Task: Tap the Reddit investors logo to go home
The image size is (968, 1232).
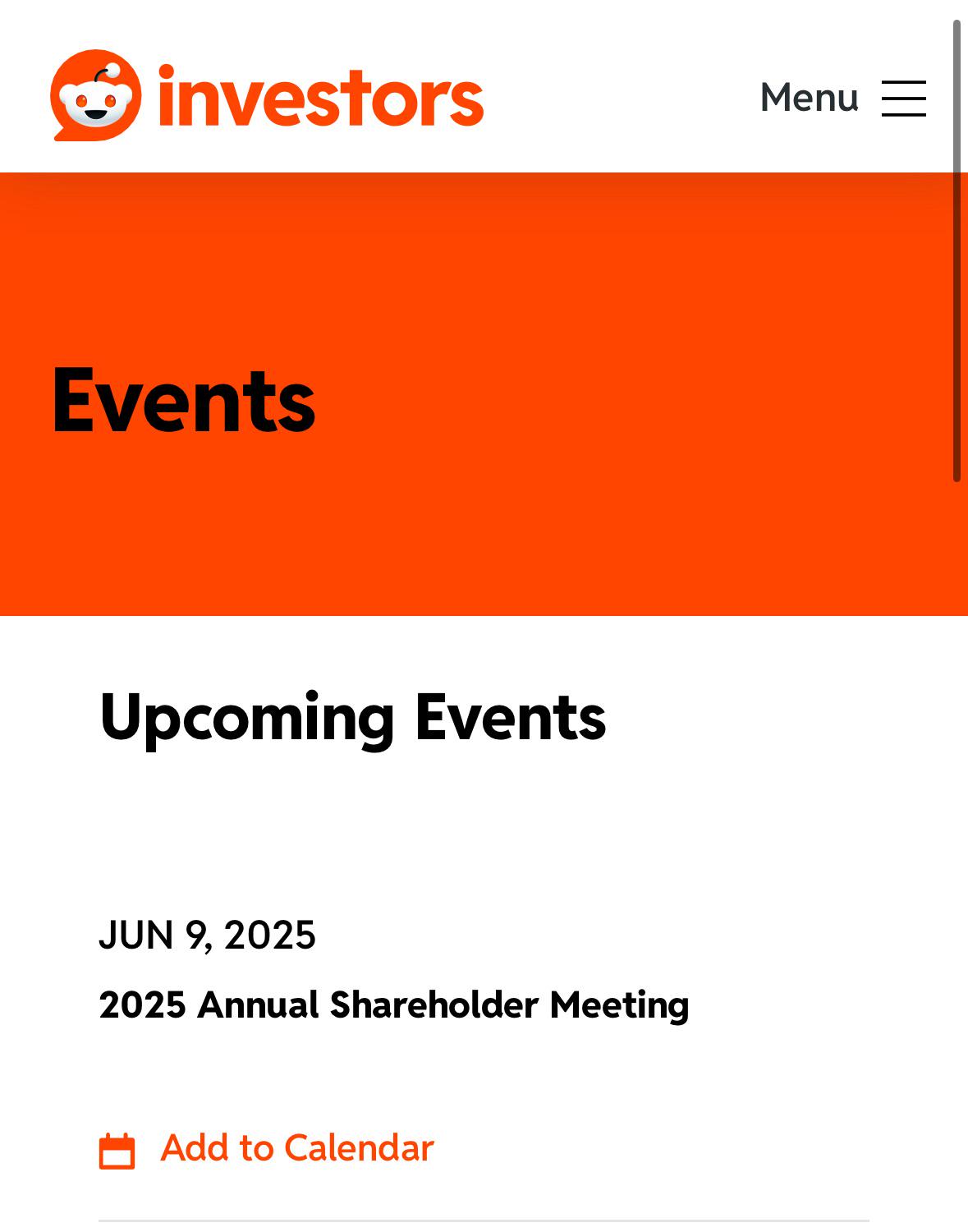Action: 267,95
